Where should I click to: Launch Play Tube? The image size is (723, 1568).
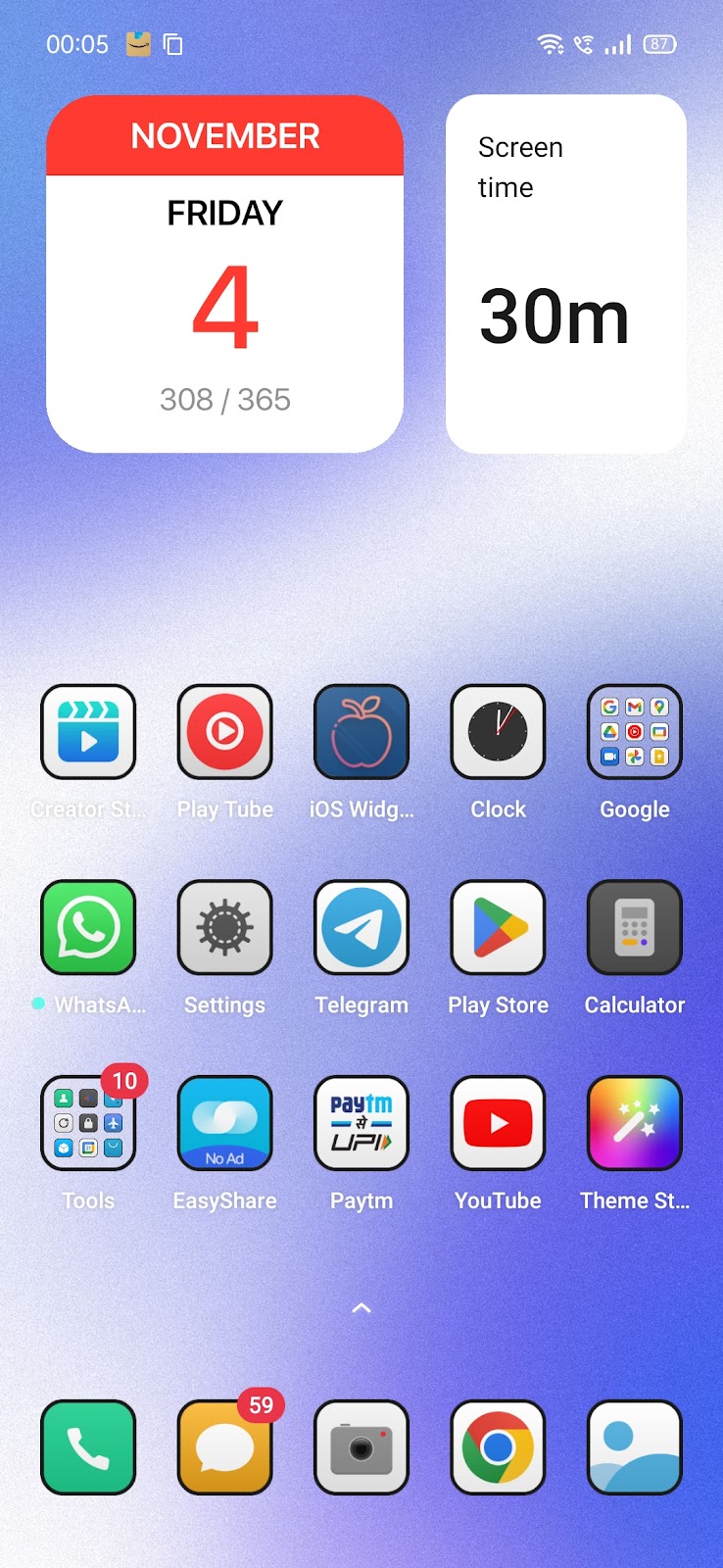[x=224, y=732]
